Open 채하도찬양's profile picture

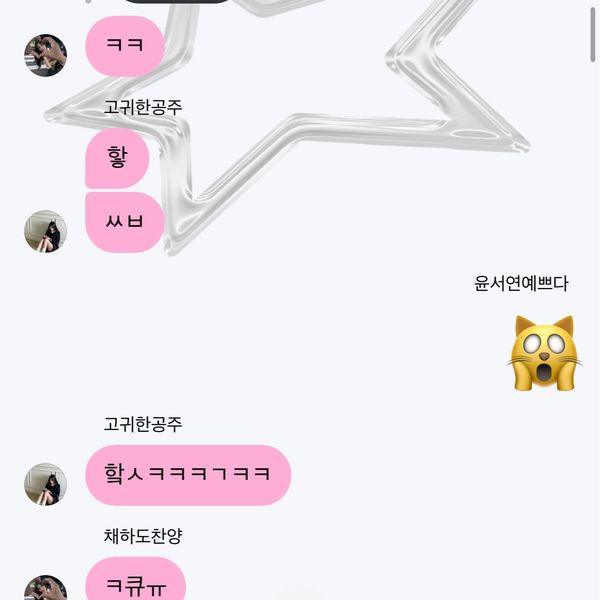(x=45, y=590)
